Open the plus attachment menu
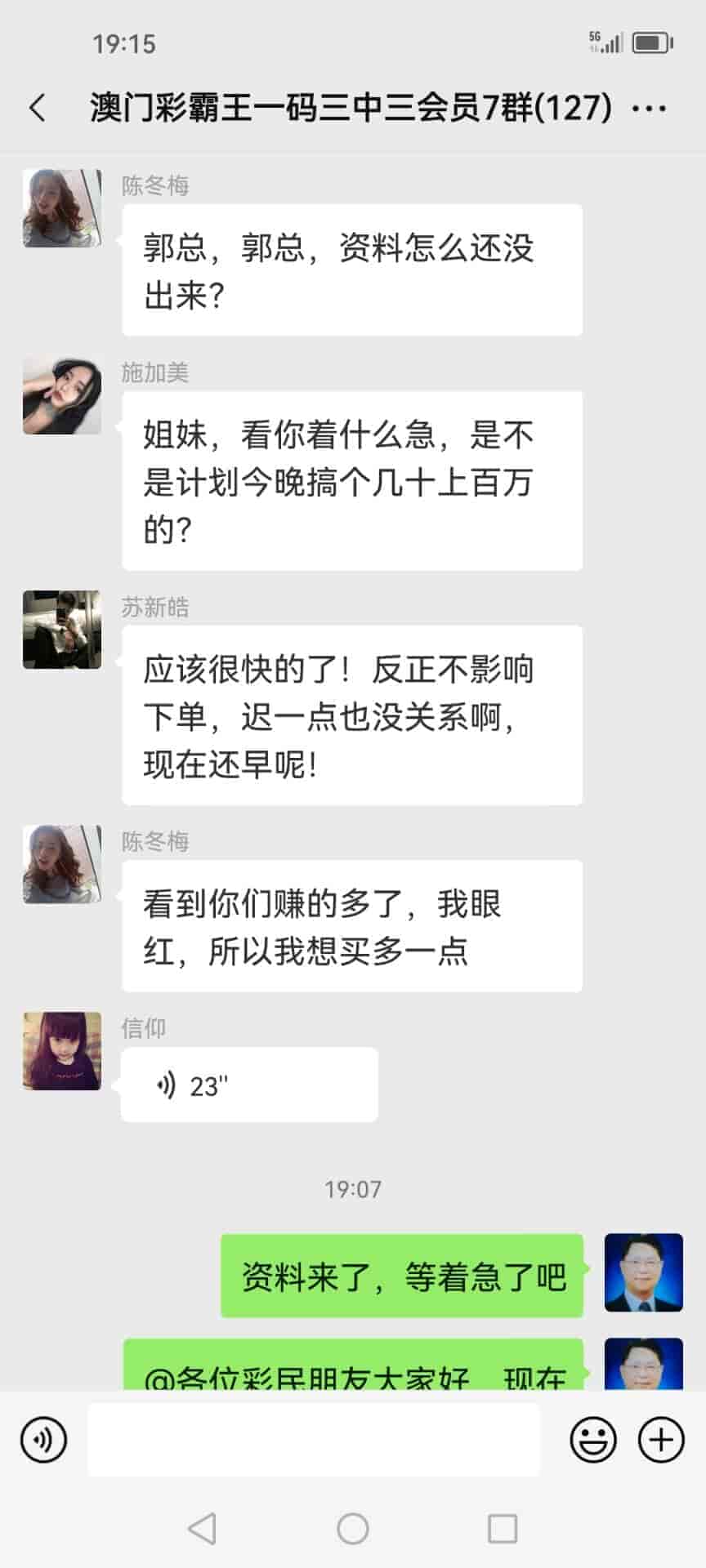The height and width of the screenshot is (1568, 706). point(660,1440)
